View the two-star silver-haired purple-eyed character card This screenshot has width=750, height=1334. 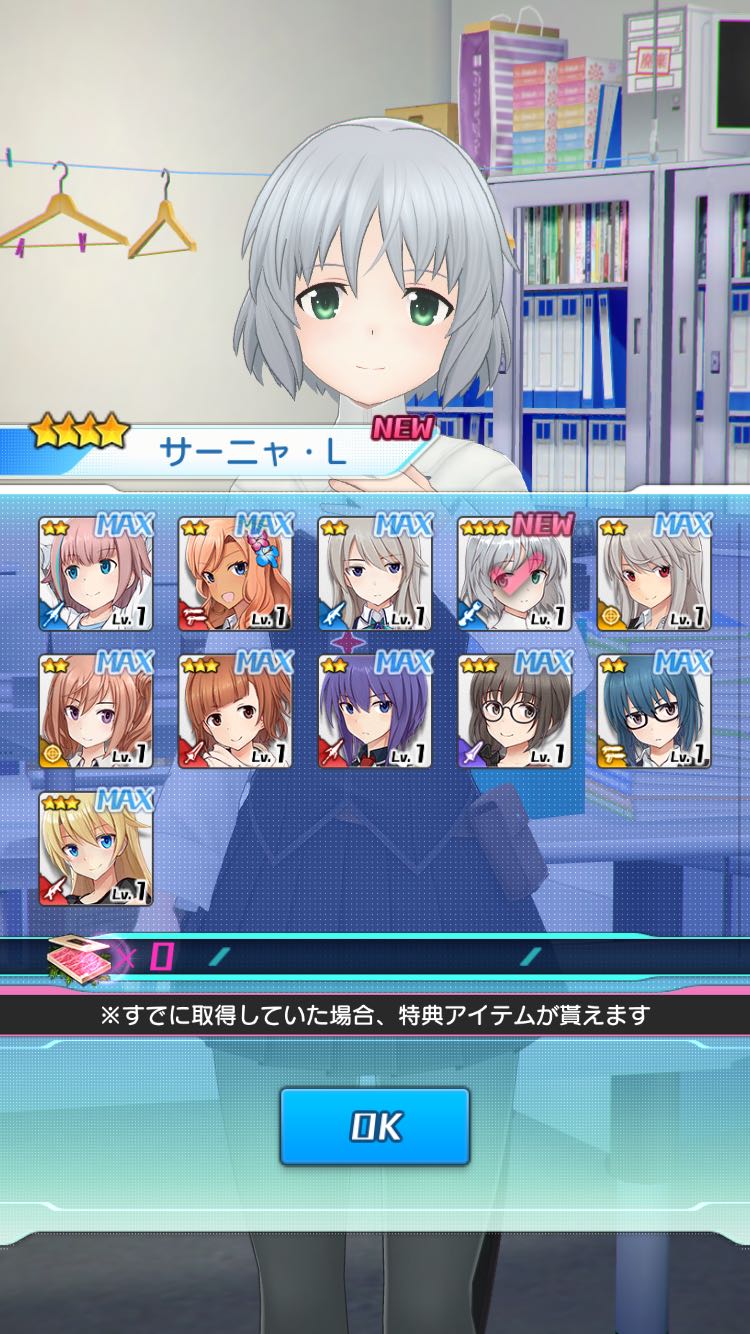click(375, 574)
